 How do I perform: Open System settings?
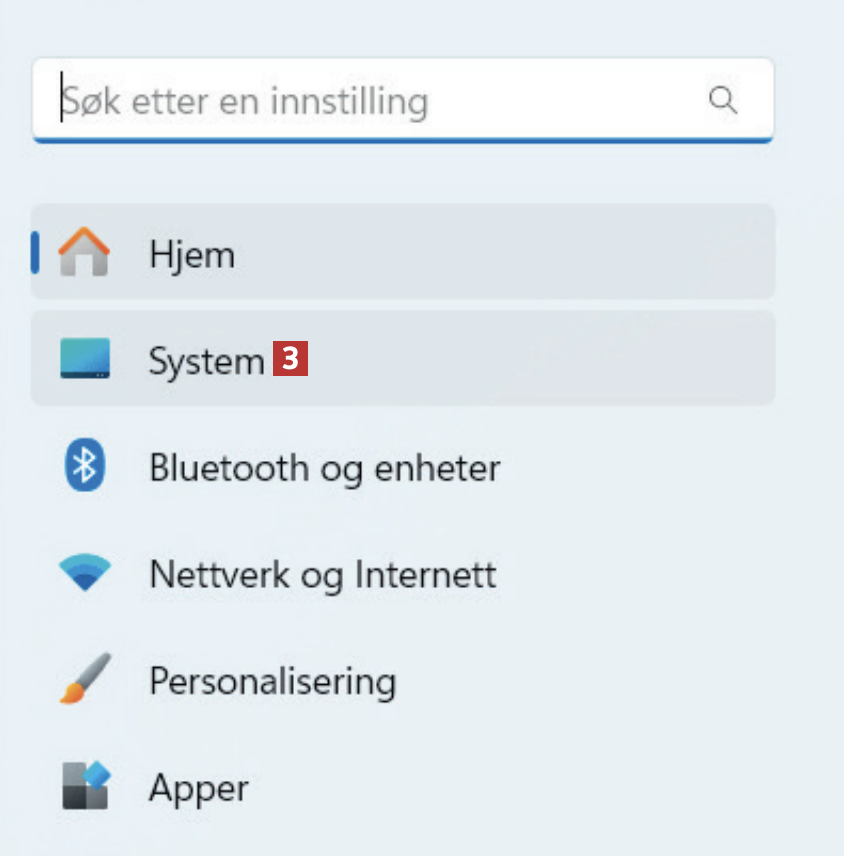205,360
